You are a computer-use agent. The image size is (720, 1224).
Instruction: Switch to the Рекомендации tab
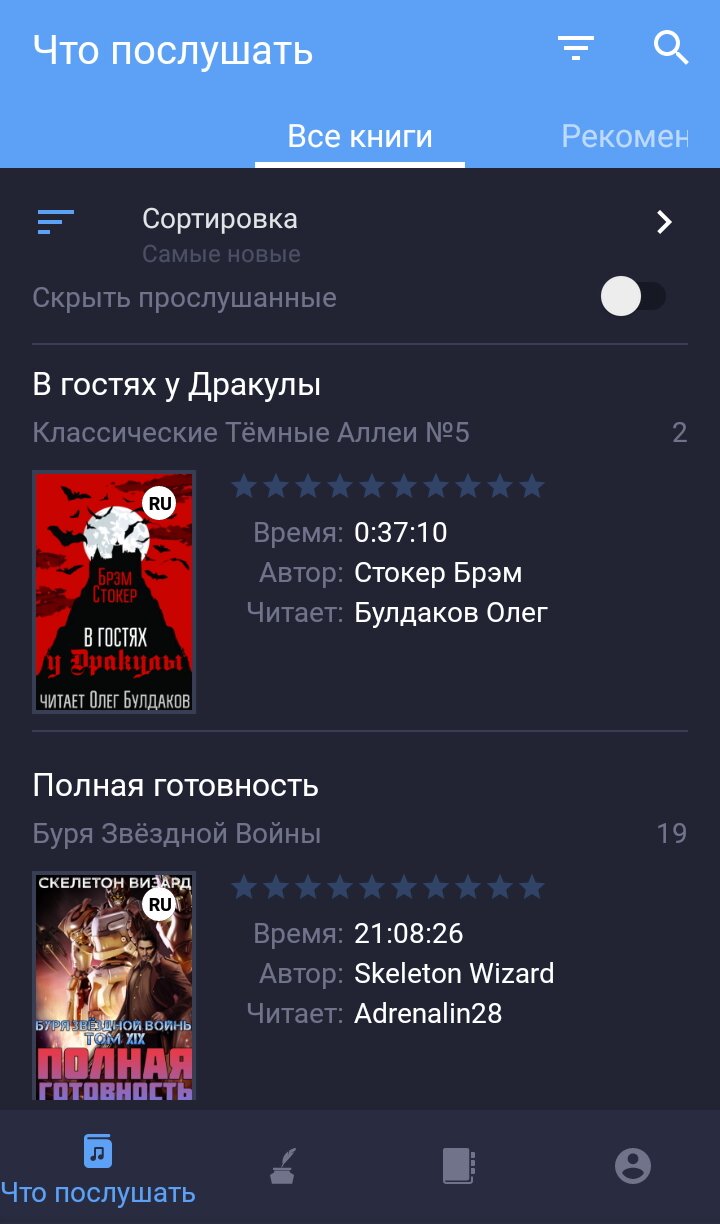tap(625, 136)
